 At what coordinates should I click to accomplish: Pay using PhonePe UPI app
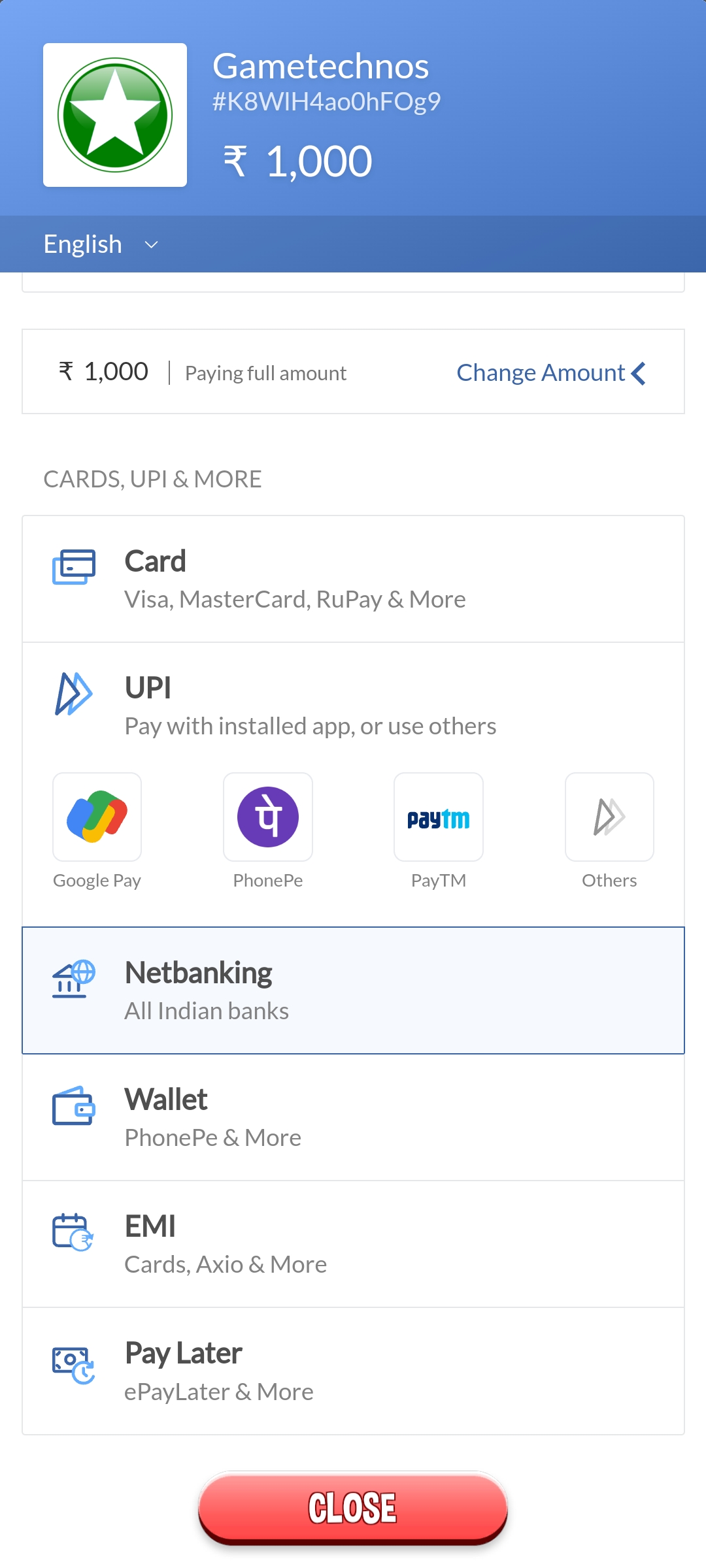coord(268,818)
